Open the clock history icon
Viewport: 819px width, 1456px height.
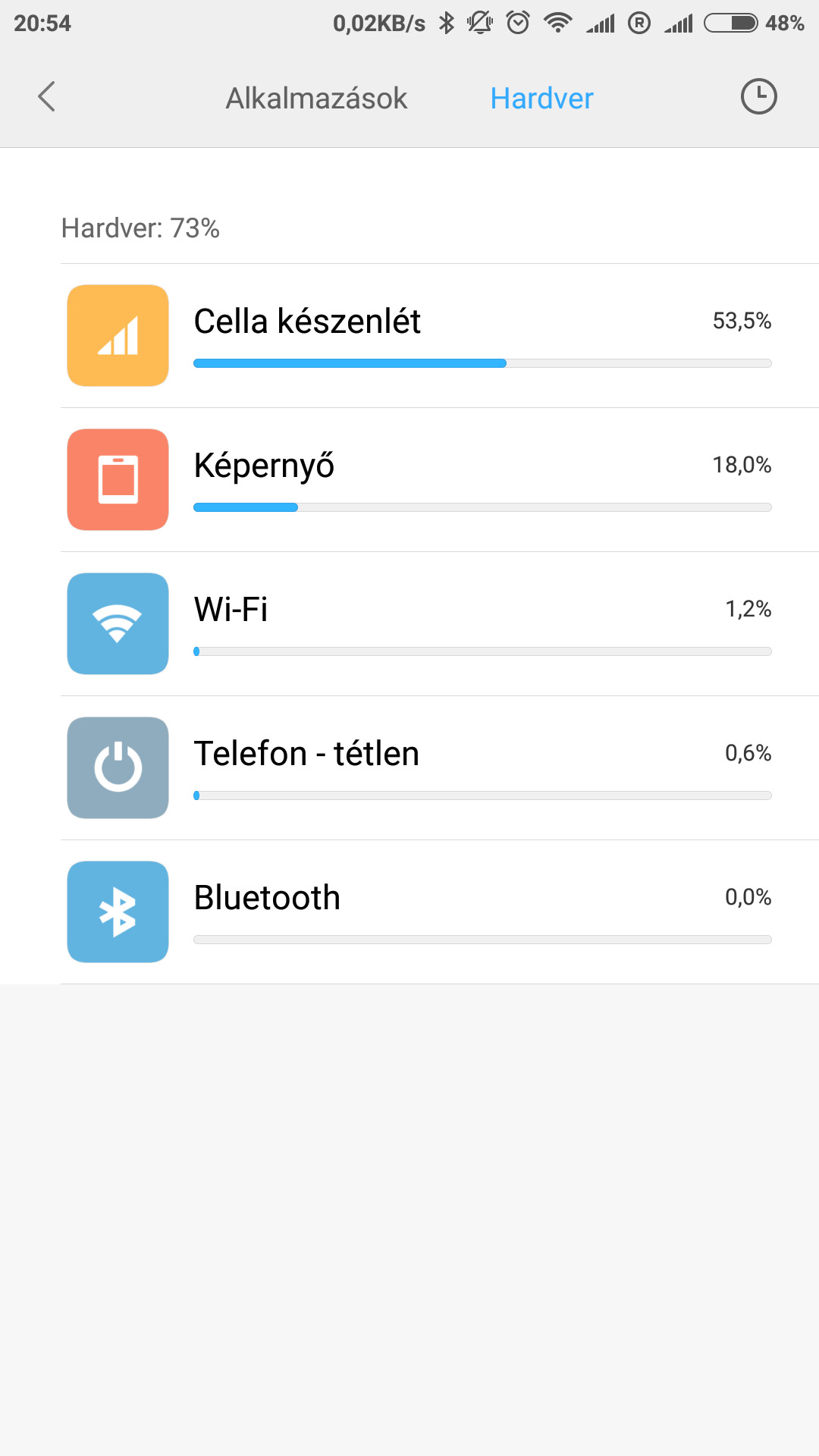[x=758, y=97]
